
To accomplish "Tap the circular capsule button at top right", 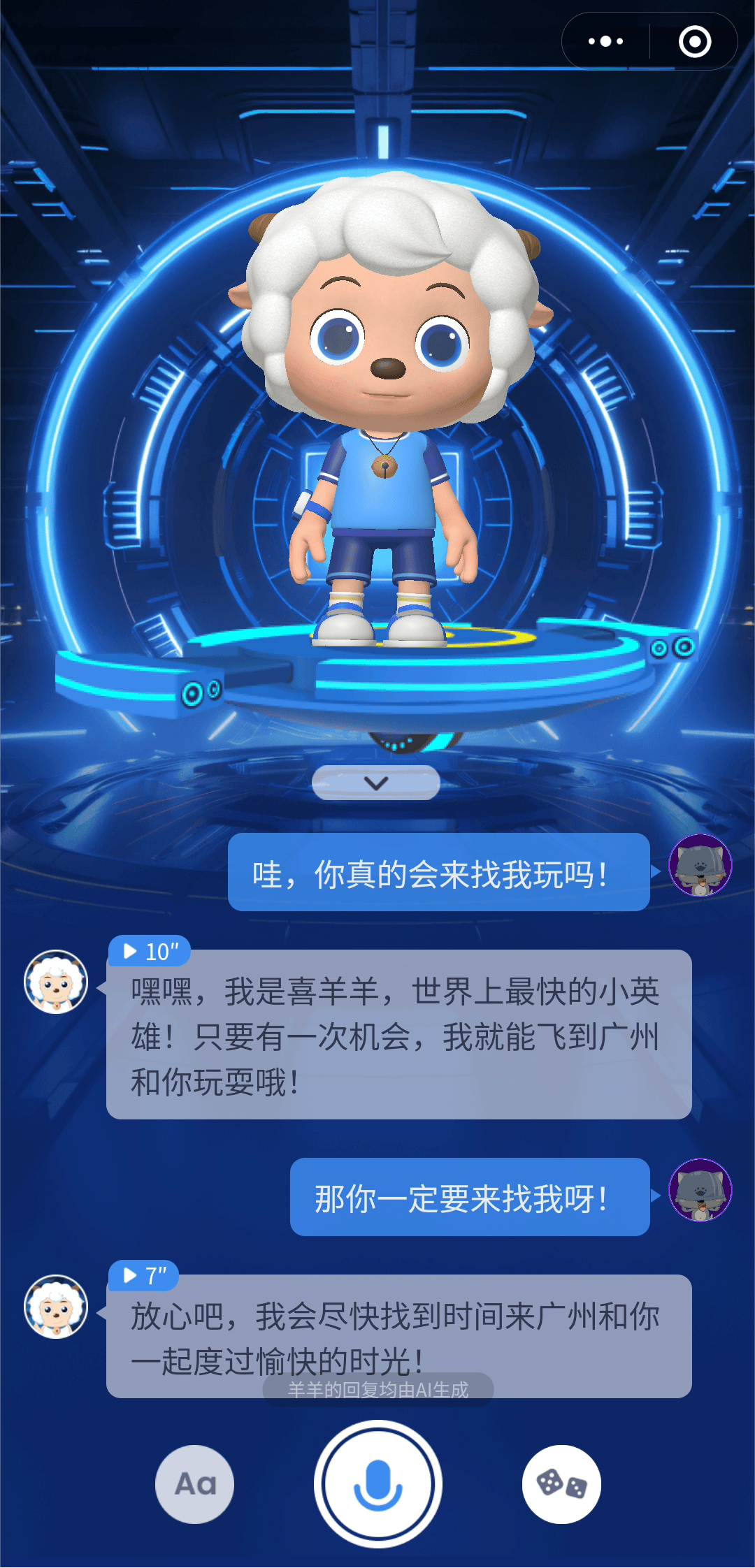I will pyautogui.click(x=694, y=42).
